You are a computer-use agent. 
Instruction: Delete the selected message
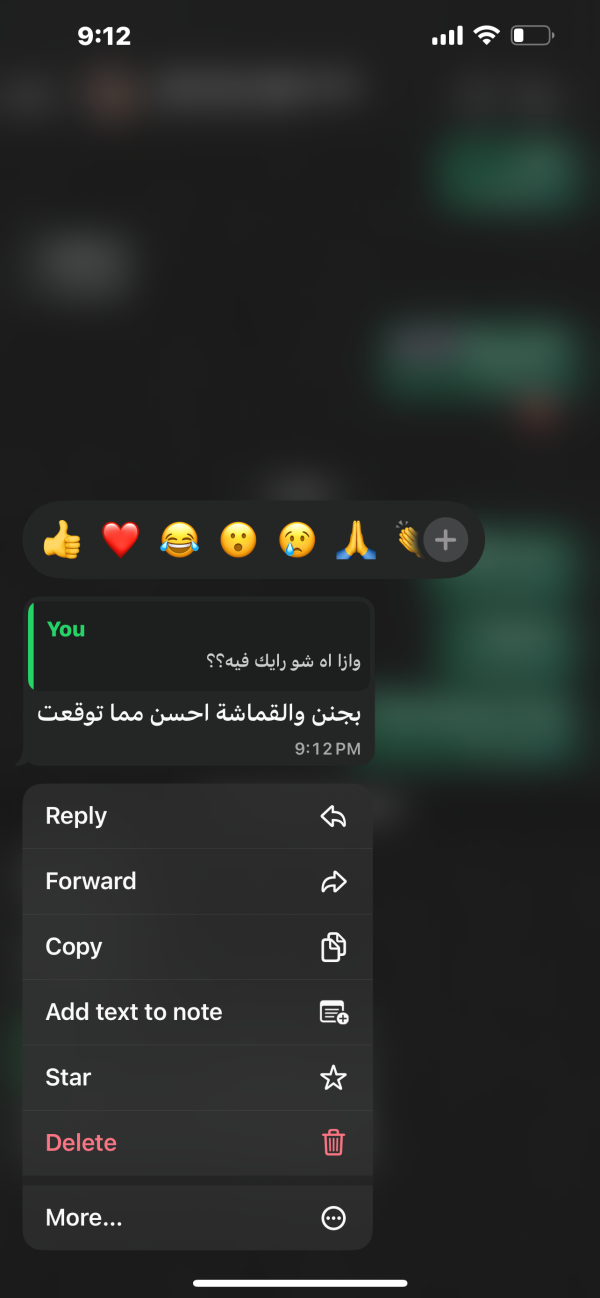point(197,1142)
